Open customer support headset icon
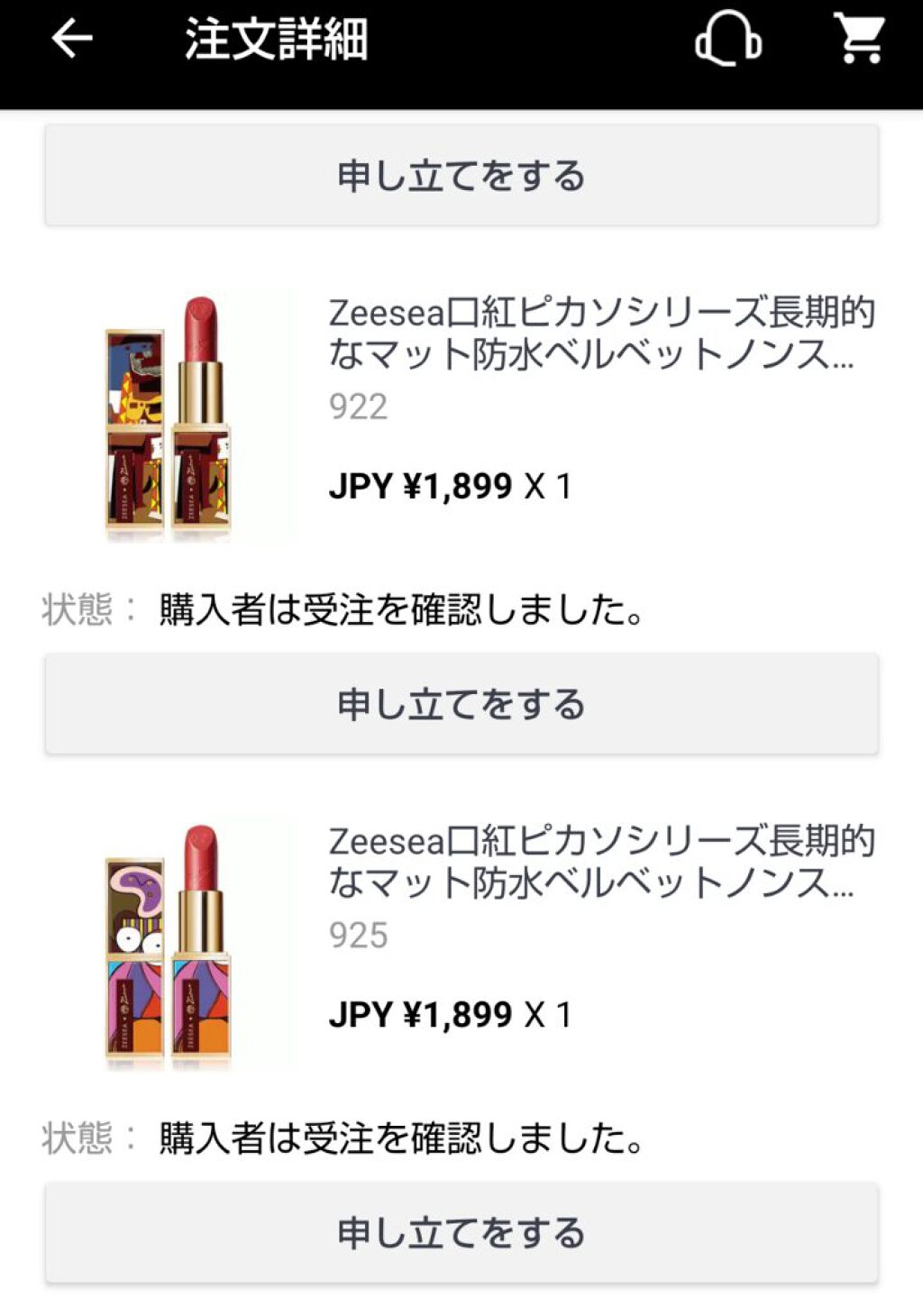This screenshot has width=923, height=1316. [727, 40]
